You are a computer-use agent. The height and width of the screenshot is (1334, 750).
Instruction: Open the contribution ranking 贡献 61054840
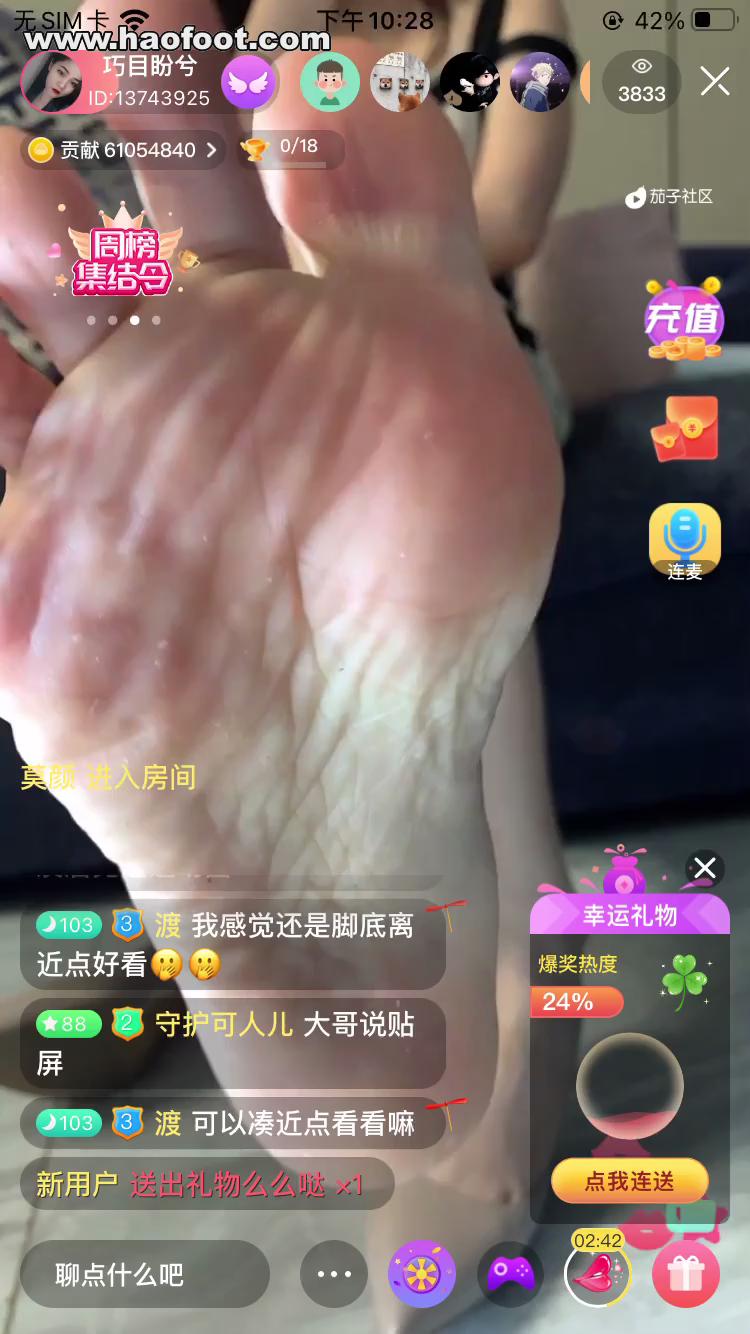tap(123, 150)
